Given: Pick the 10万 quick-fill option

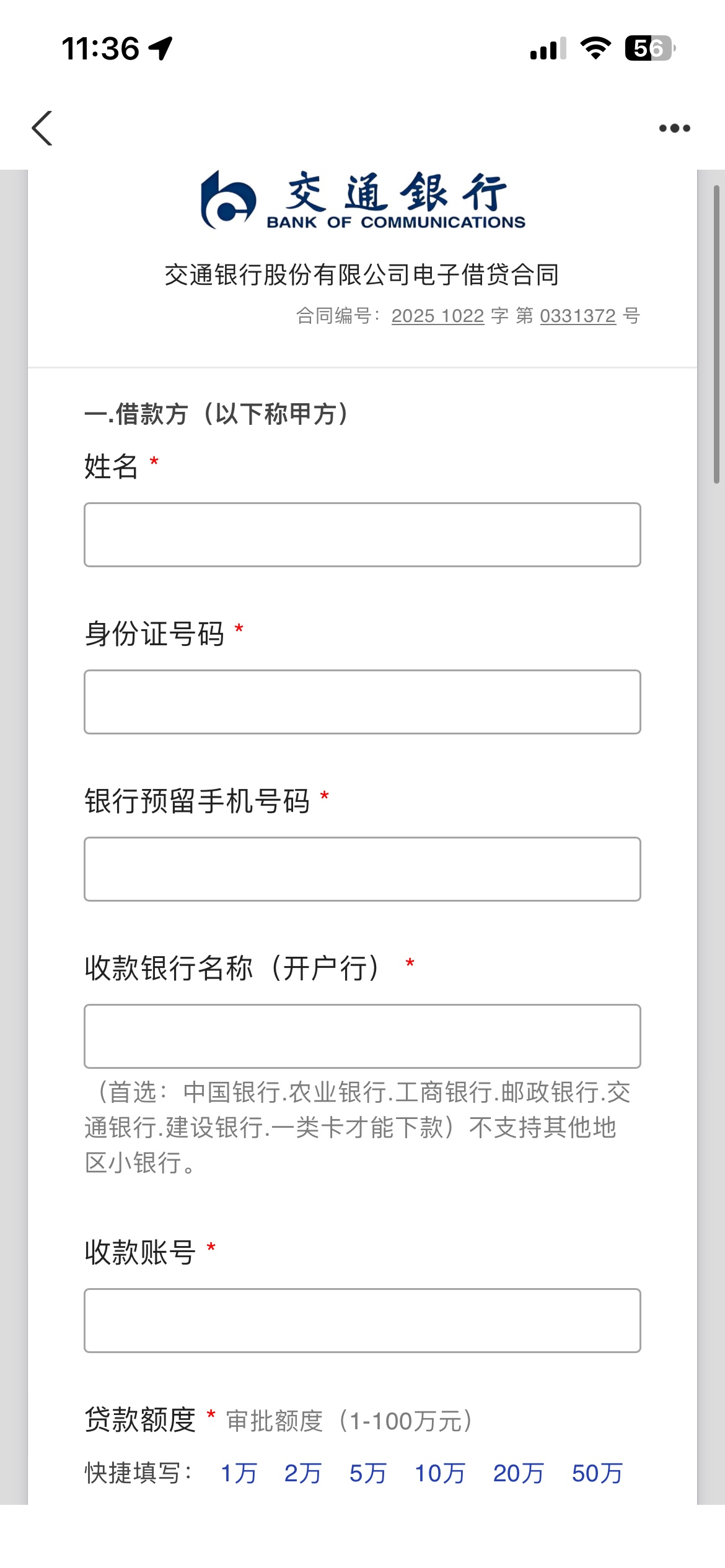Looking at the screenshot, I should tap(439, 1473).
